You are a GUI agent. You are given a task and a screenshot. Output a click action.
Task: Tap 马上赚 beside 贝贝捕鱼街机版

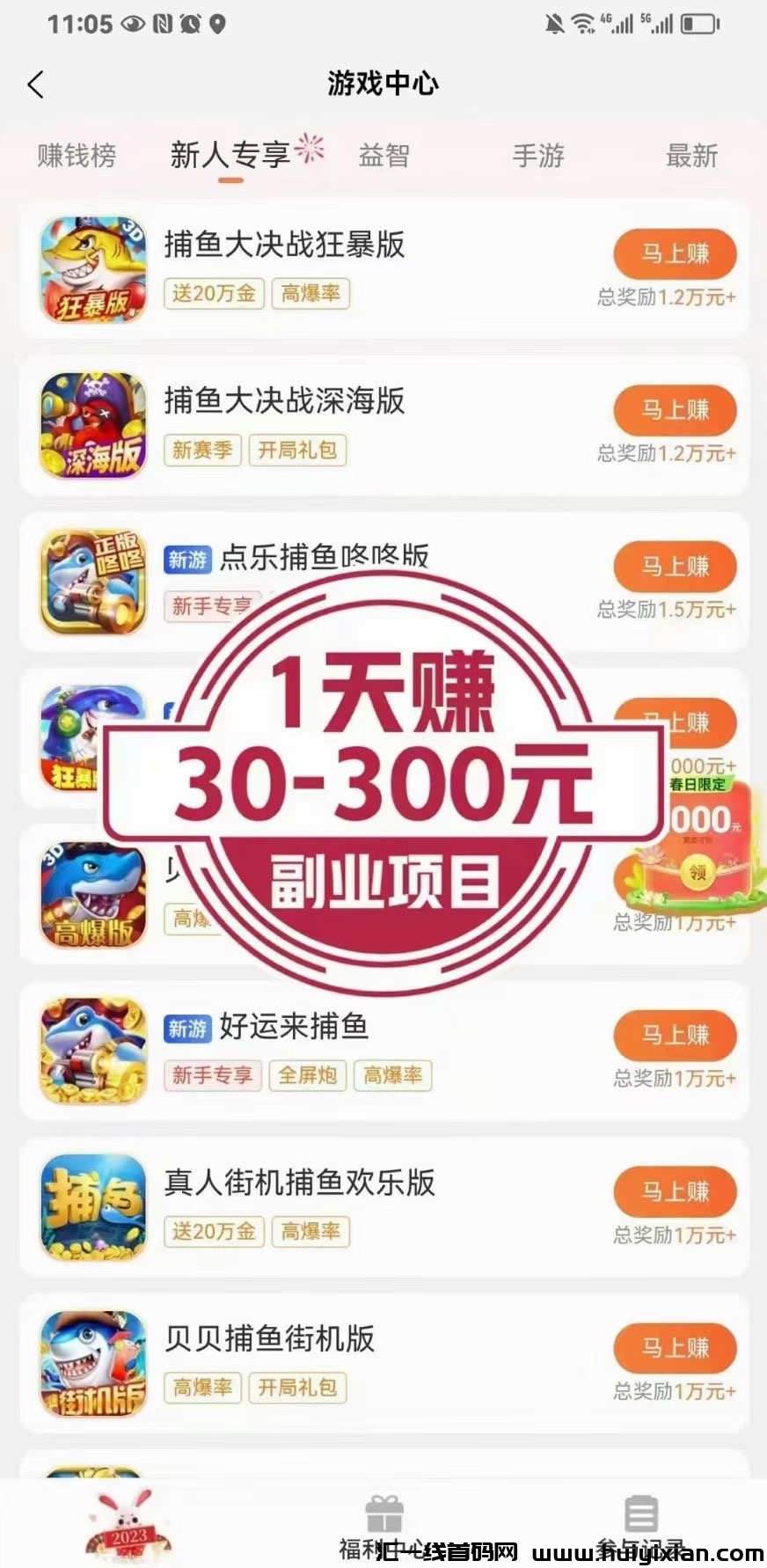[674, 1348]
